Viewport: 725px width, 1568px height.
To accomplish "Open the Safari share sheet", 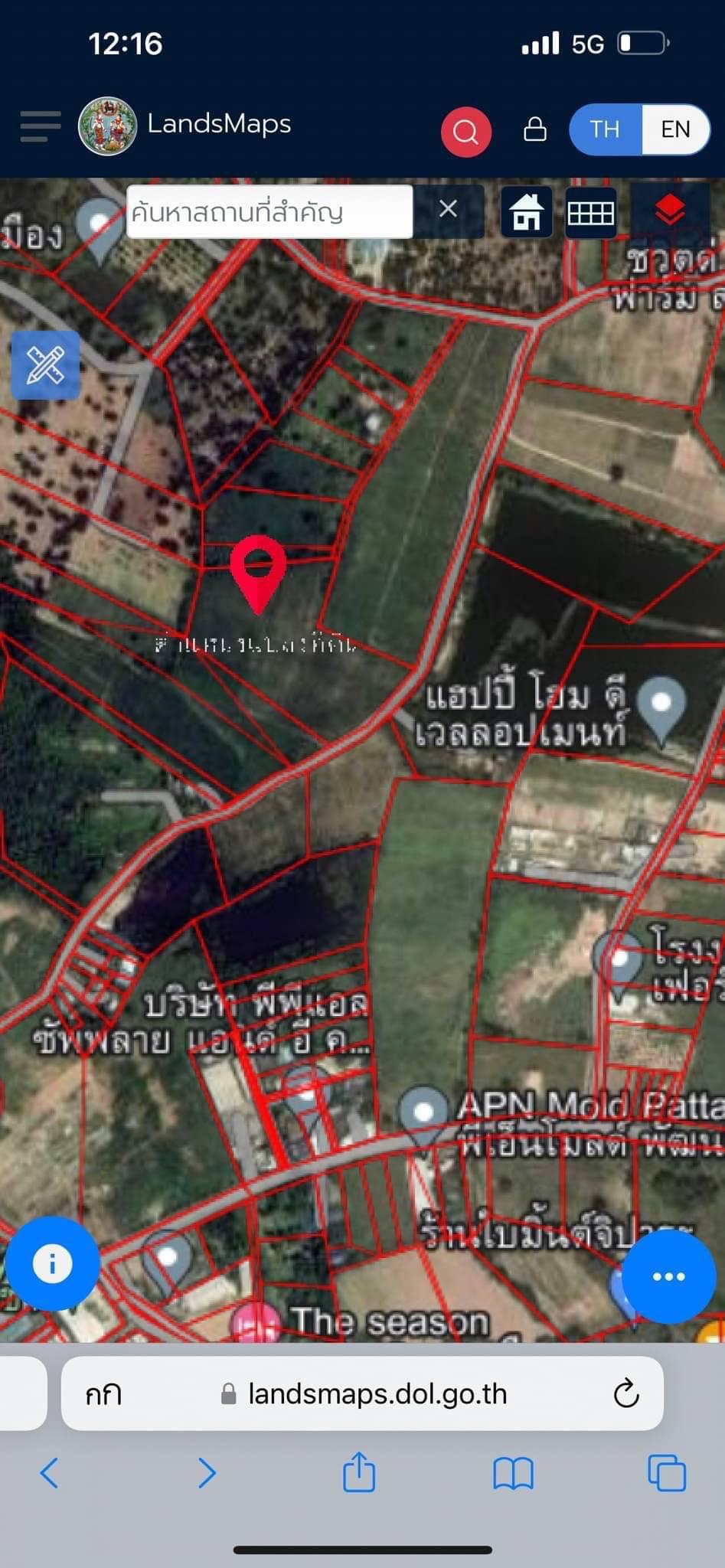I will coord(359,1472).
